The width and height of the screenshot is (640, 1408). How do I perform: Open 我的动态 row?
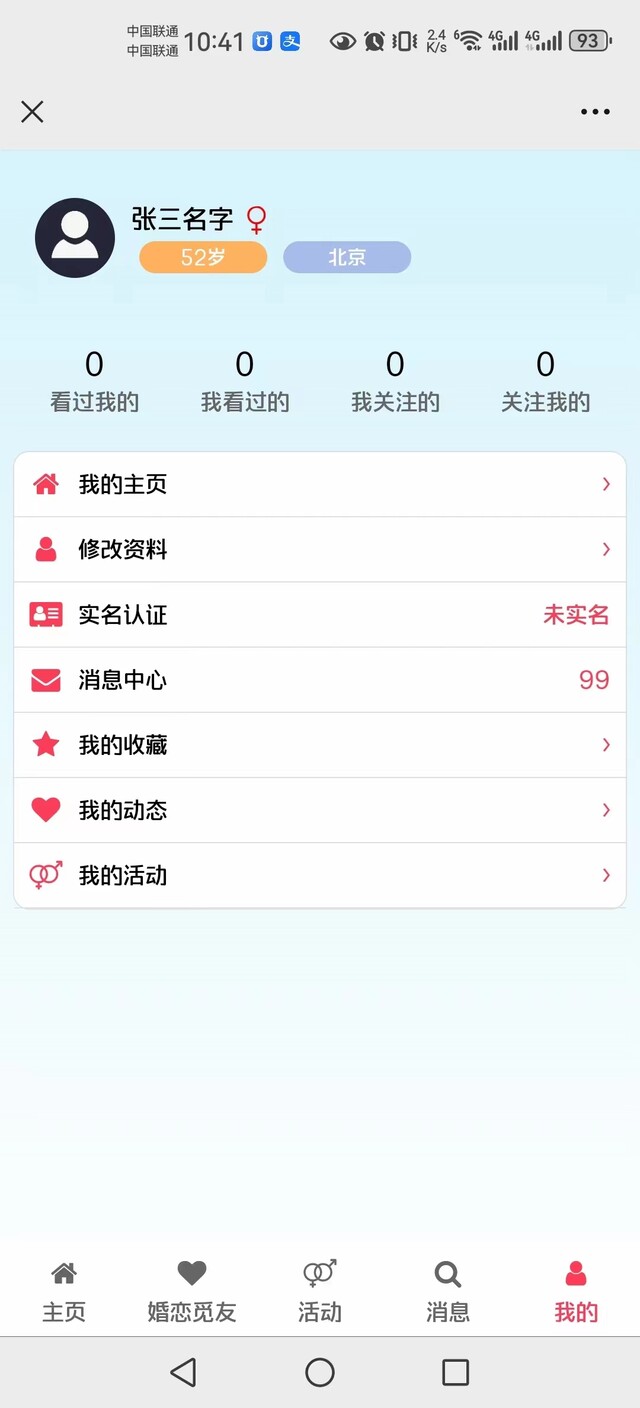(320, 810)
